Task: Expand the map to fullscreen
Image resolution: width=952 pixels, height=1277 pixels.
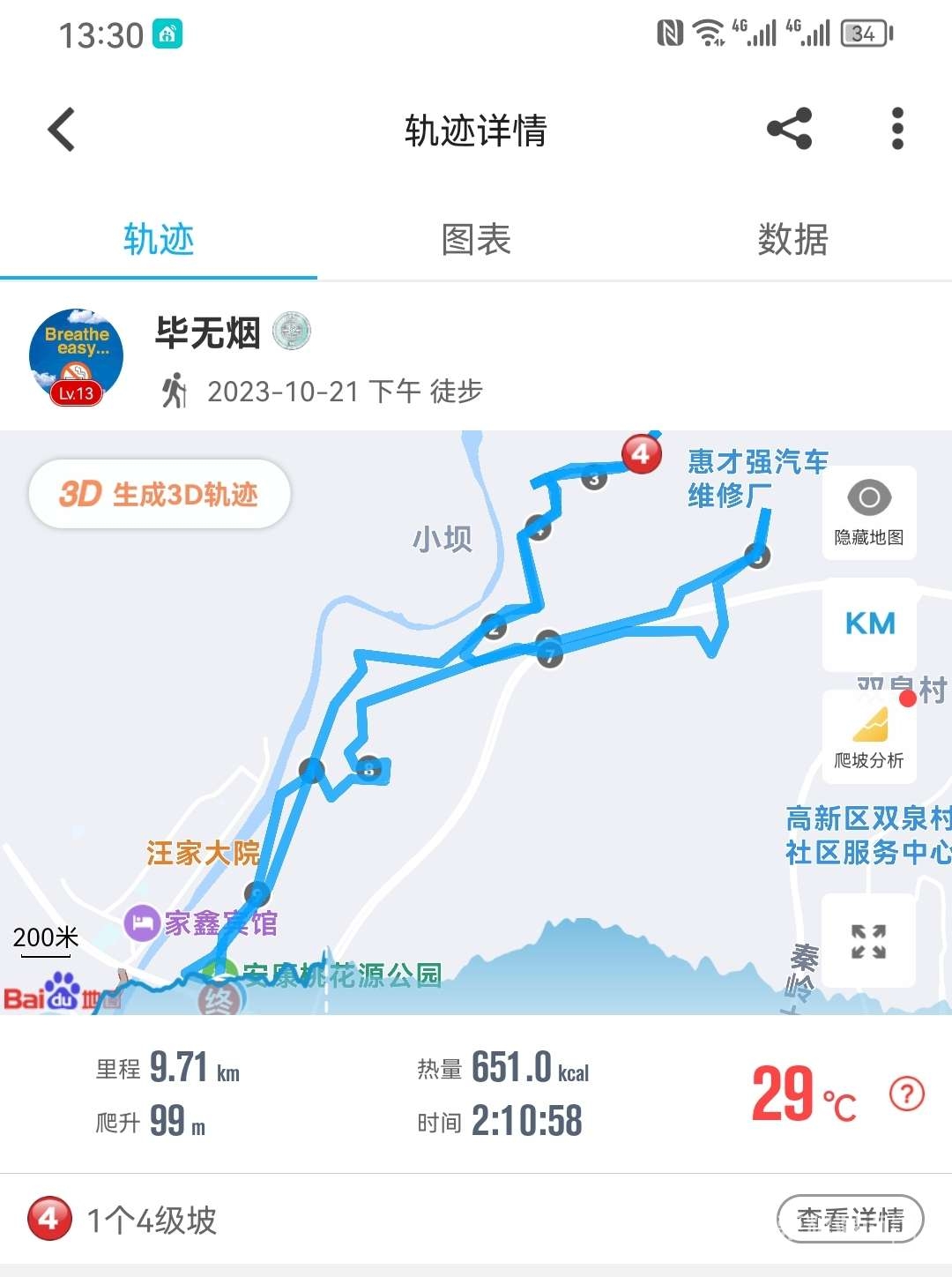Action: 869,941
